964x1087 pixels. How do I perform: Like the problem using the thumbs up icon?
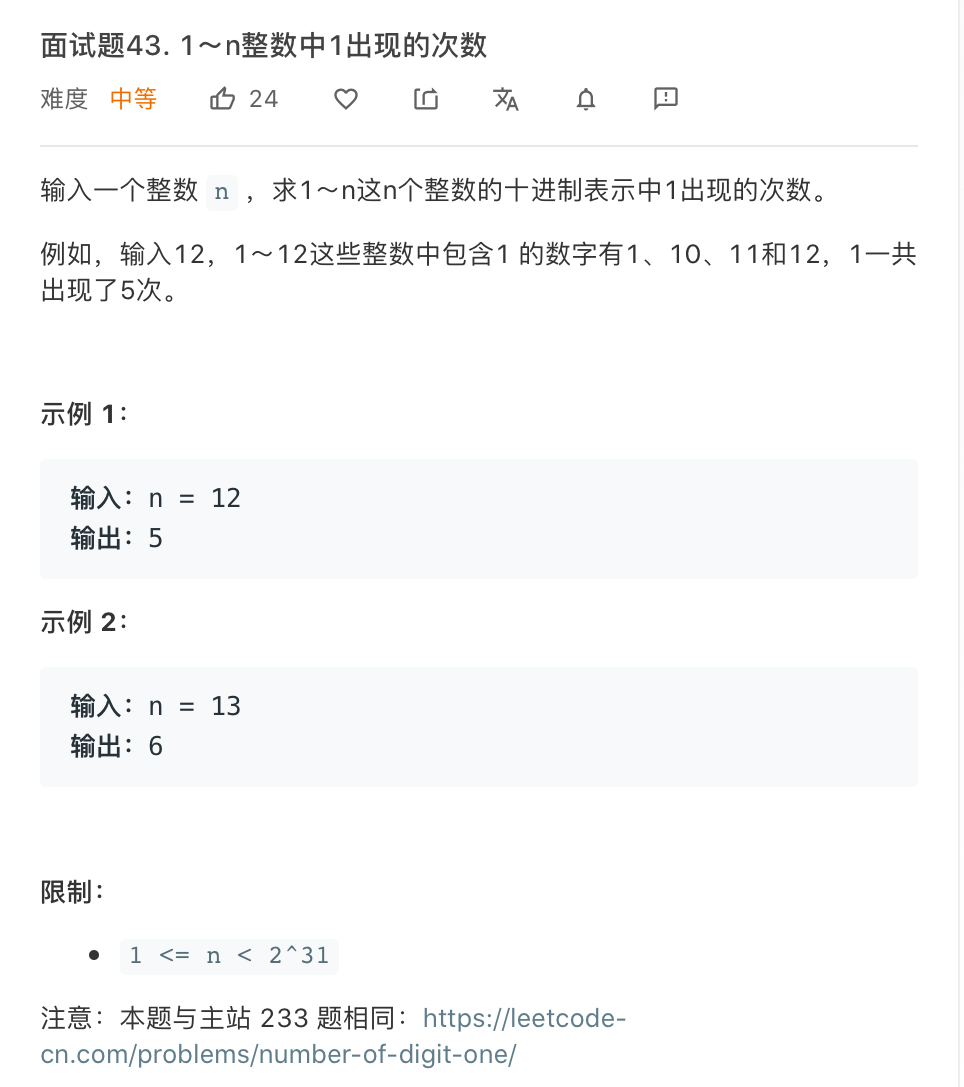(x=222, y=98)
